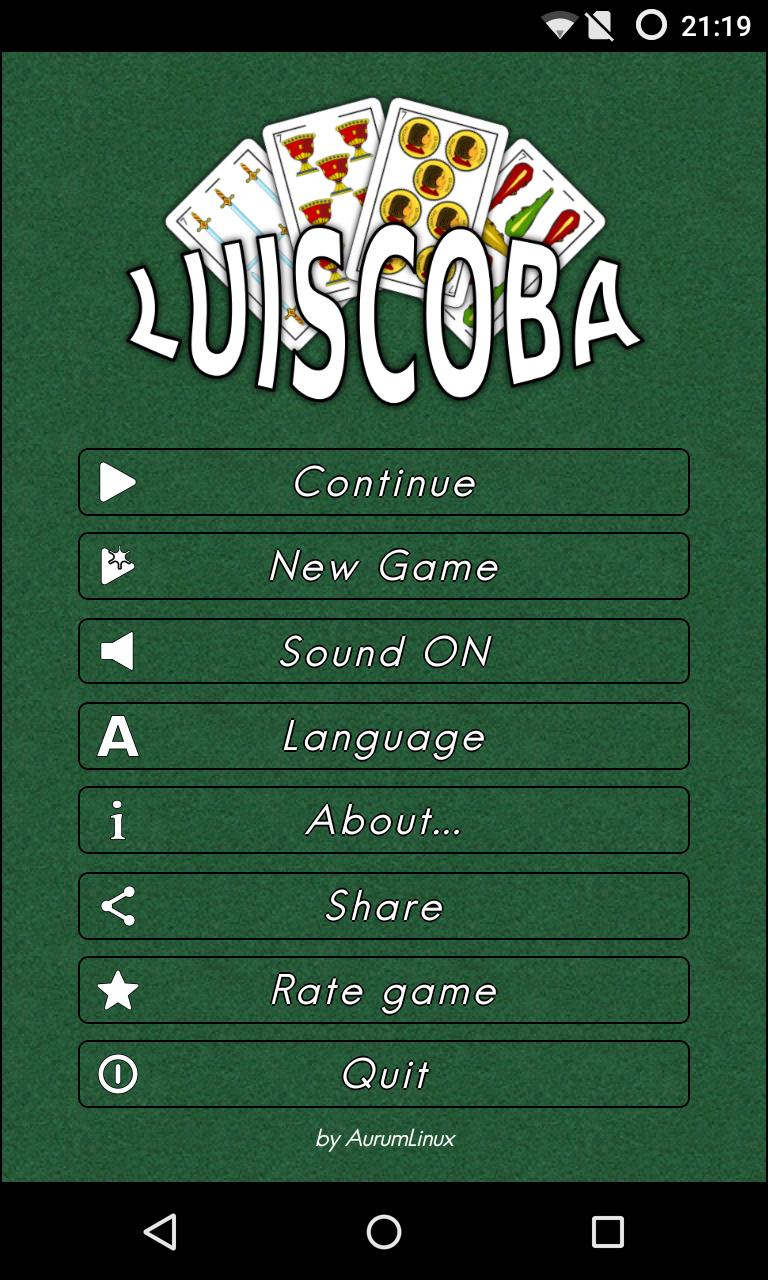
Task: Open recent apps from the navigation bar
Action: click(x=607, y=1232)
